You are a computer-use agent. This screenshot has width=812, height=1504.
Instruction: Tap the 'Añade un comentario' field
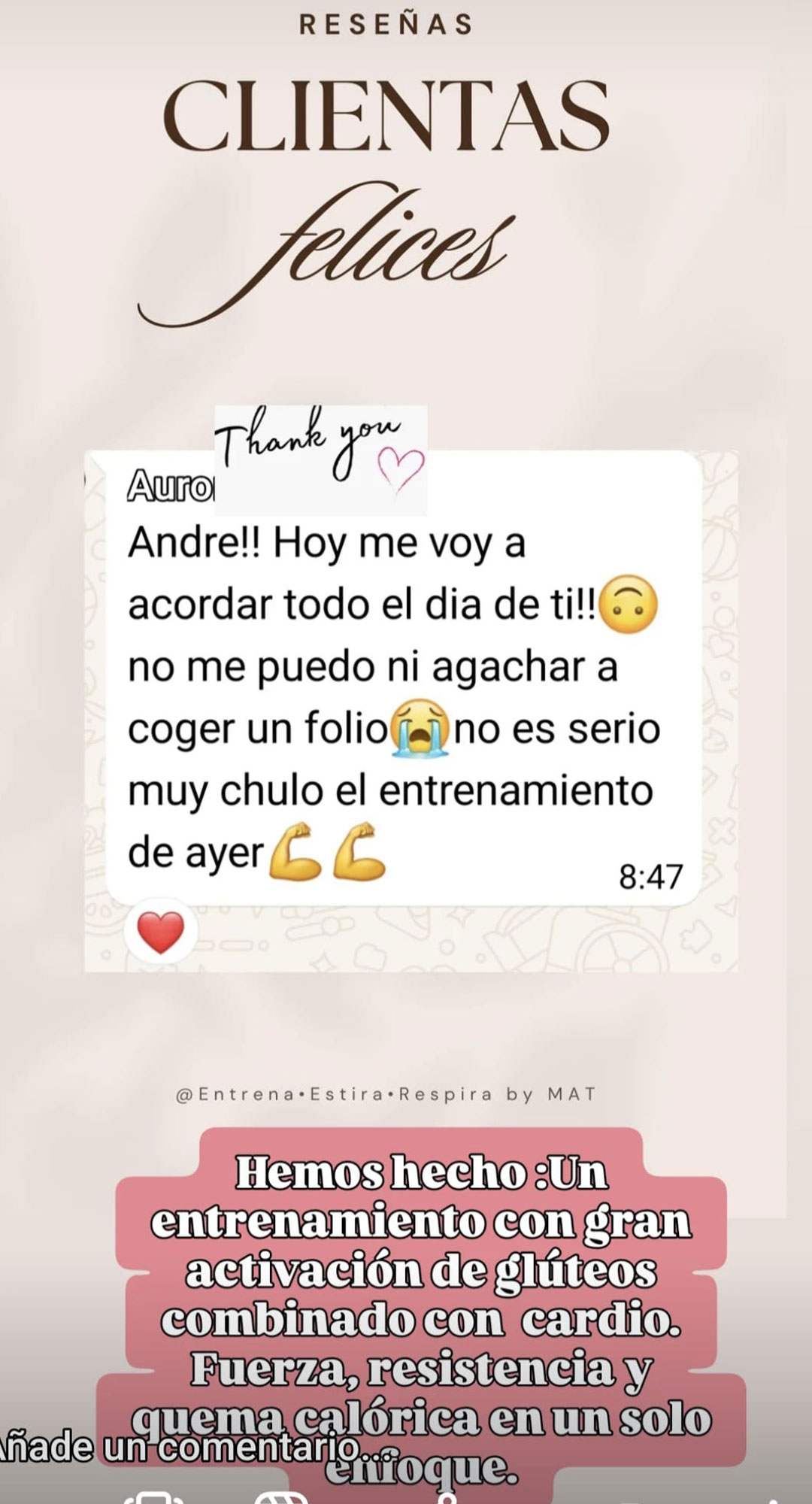(x=180, y=1448)
